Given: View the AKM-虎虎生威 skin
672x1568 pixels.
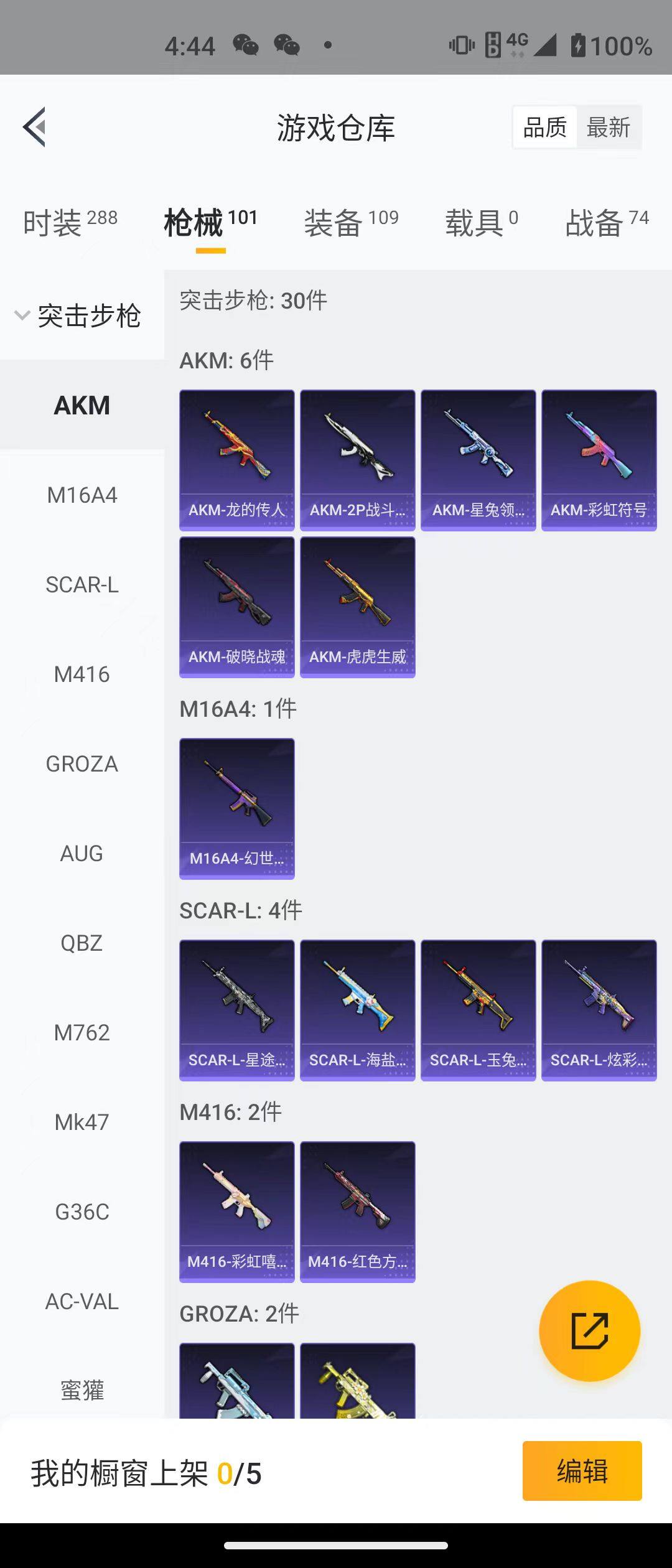Looking at the screenshot, I should pyautogui.click(x=357, y=607).
